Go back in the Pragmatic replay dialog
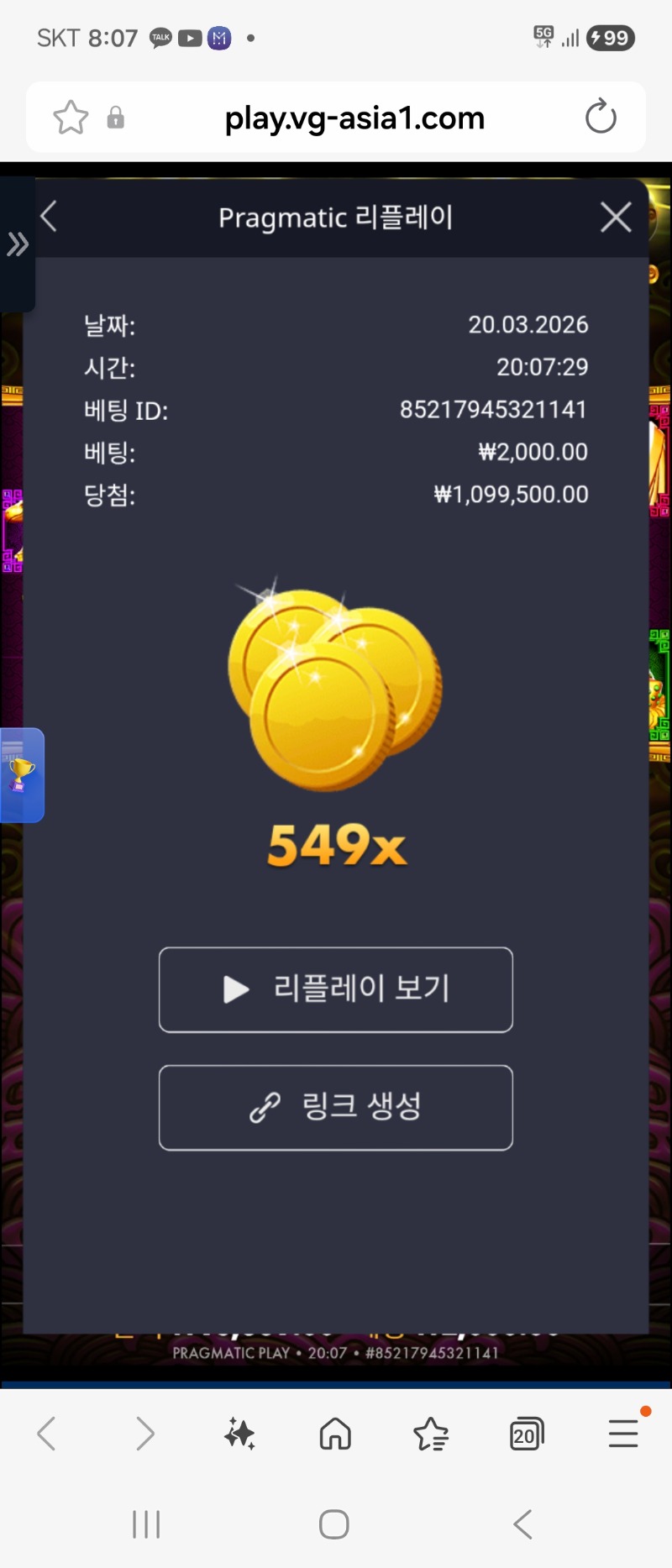The width and height of the screenshot is (672, 1568). (49, 217)
